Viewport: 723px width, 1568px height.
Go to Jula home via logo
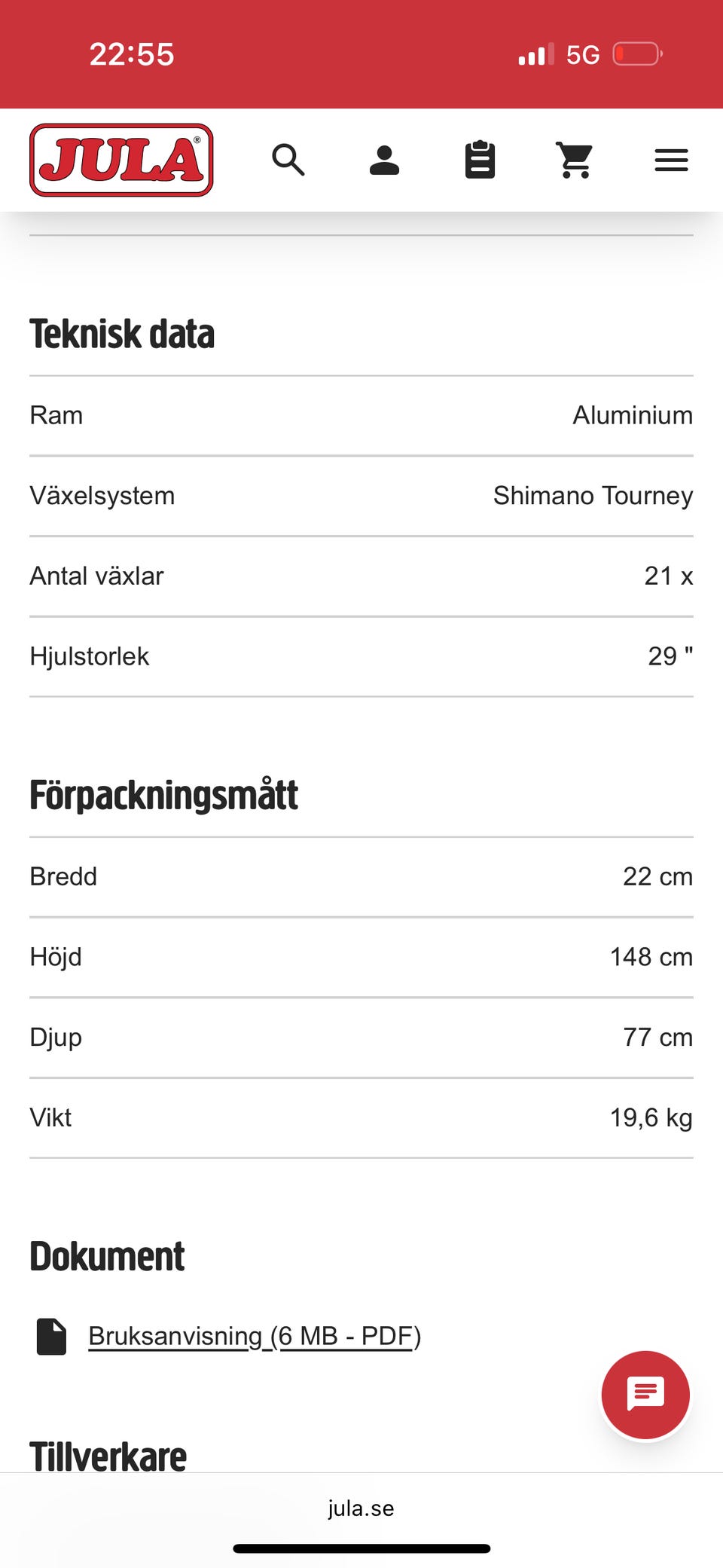coord(121,160)
